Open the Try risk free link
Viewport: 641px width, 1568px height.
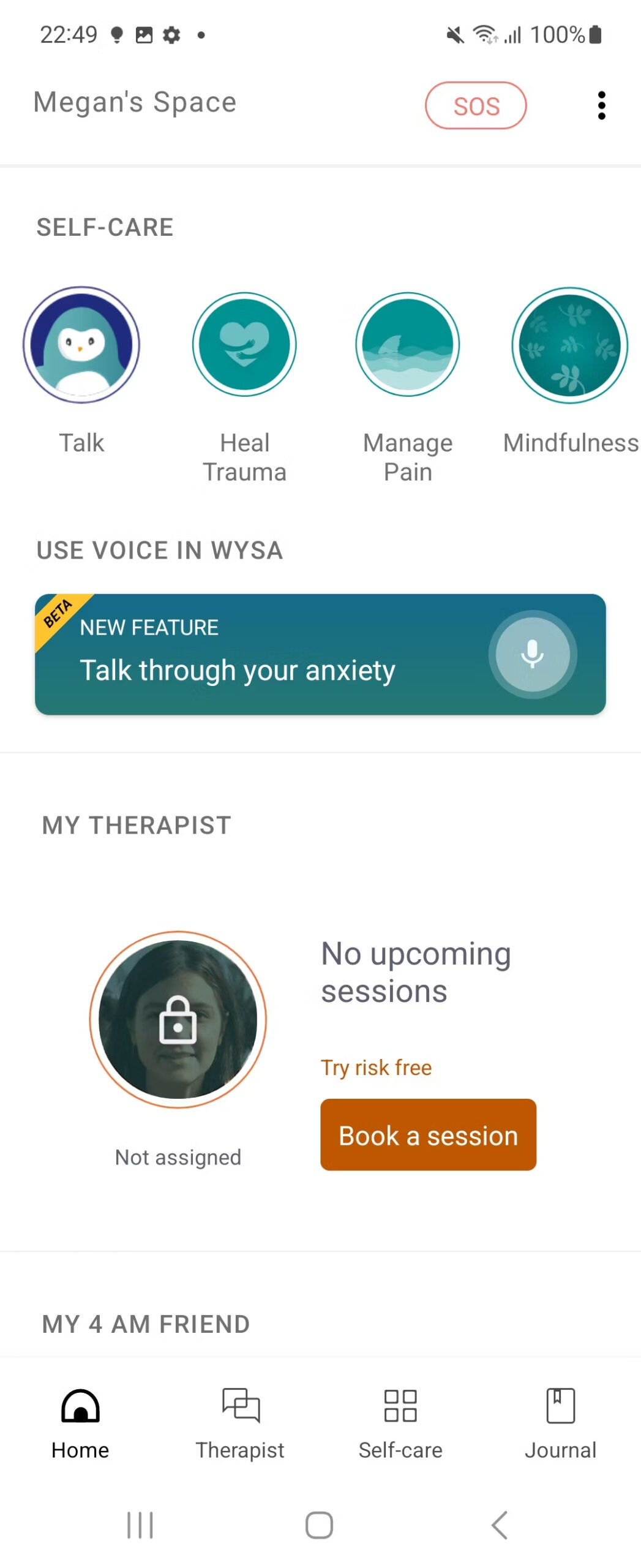click(x=375, y=1067)
